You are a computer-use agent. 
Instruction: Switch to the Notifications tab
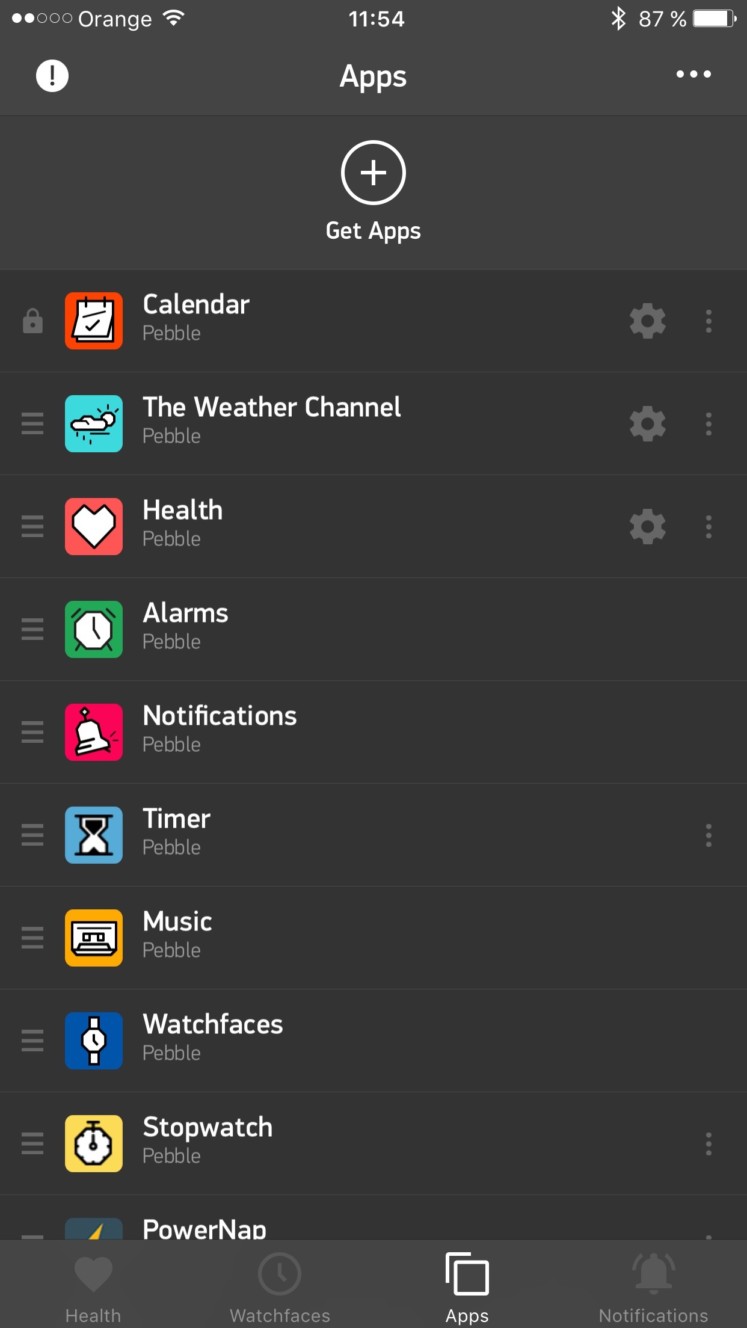(653, 1288)
